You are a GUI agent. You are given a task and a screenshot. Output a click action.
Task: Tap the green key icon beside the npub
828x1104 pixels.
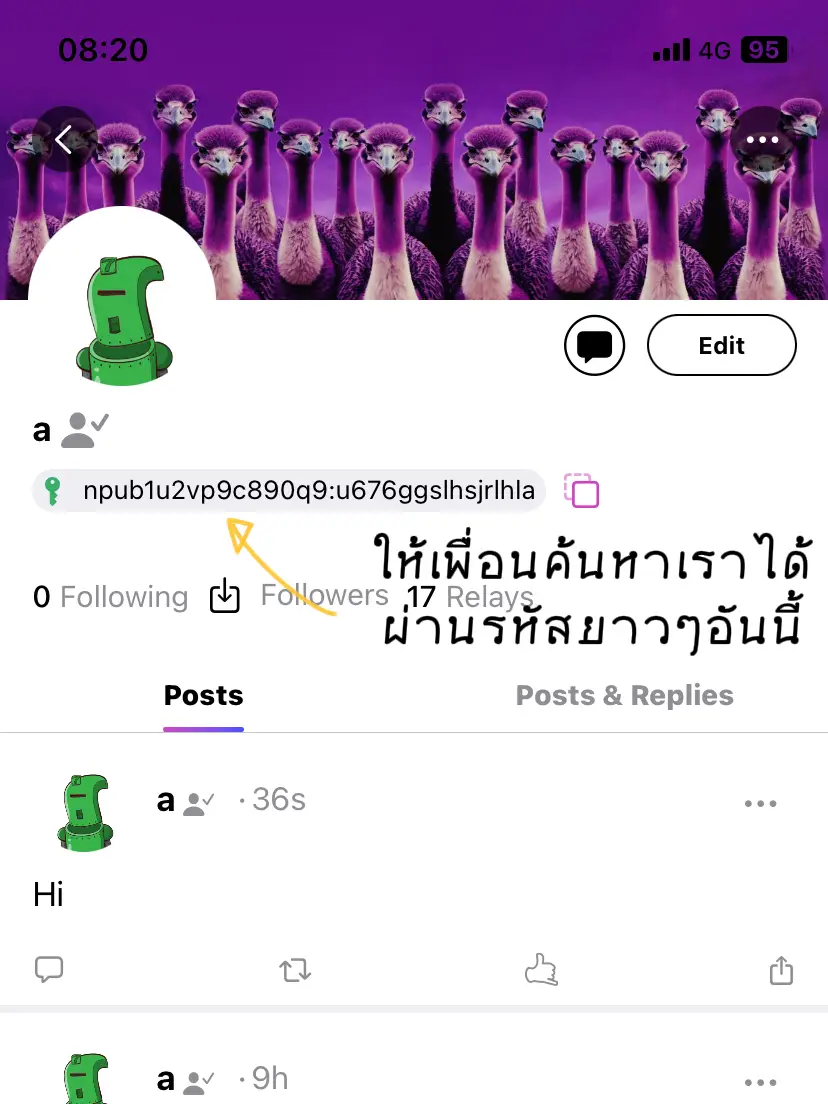coord(52,490)
